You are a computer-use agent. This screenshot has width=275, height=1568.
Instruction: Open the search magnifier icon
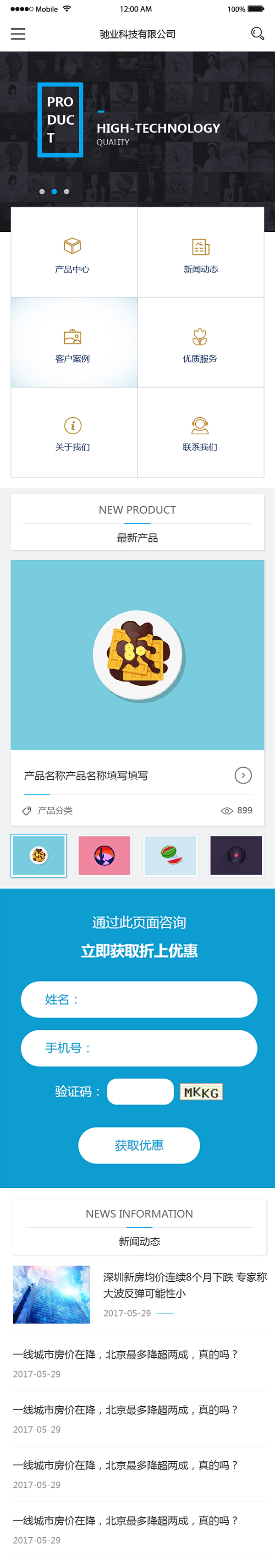(x=258, y=33)
